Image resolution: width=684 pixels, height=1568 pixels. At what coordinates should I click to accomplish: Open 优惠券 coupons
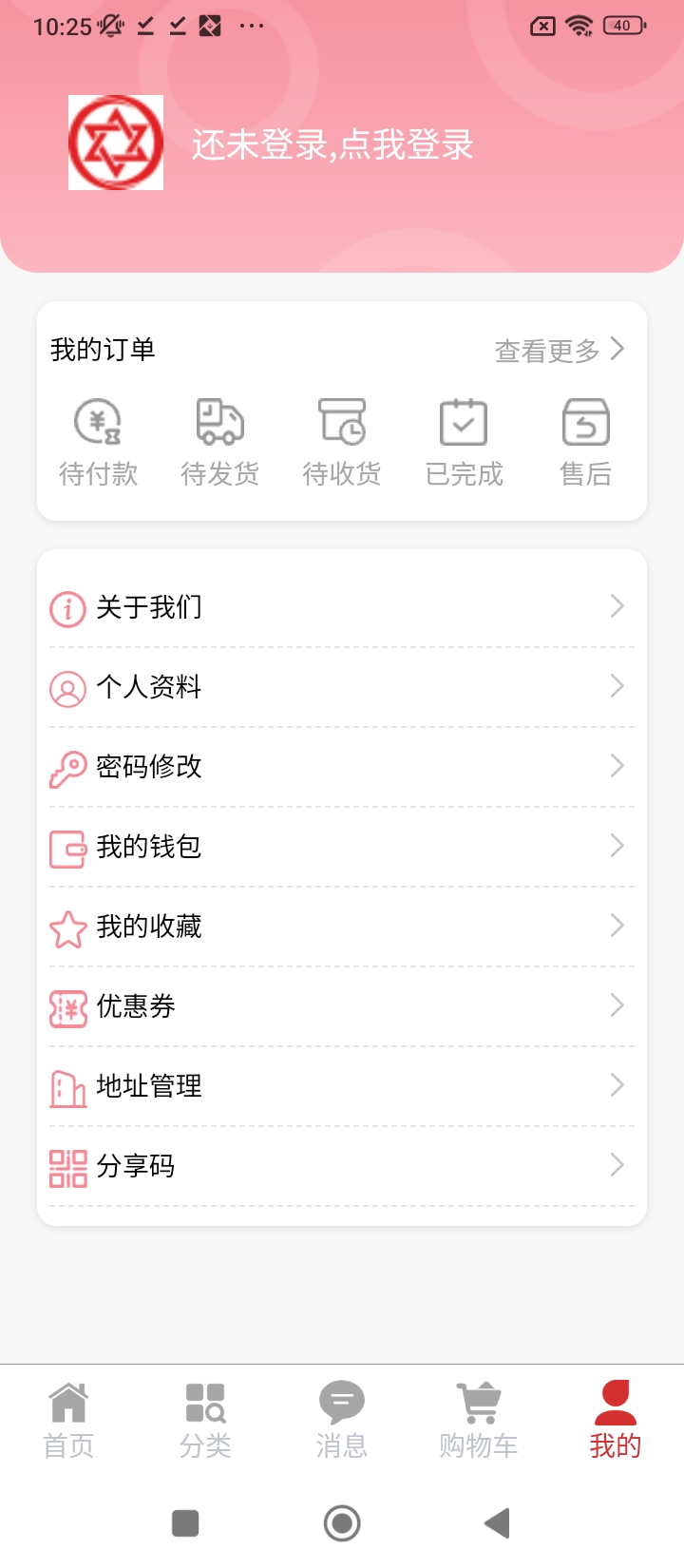click(x=342, y=1006)
